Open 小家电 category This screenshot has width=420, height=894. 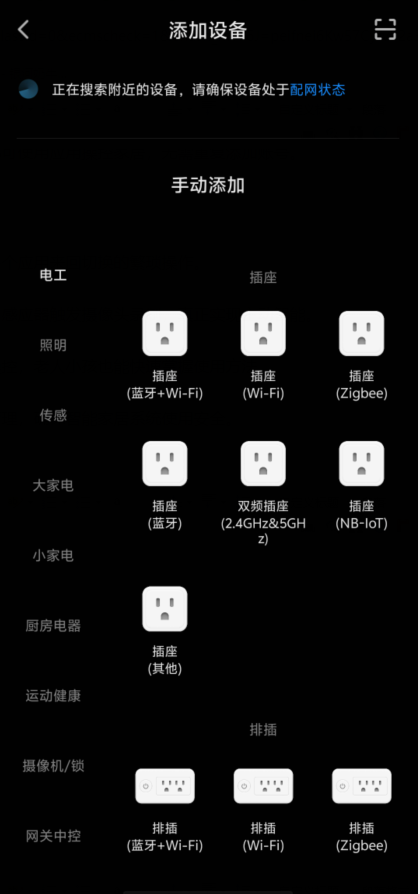[53, 555]
